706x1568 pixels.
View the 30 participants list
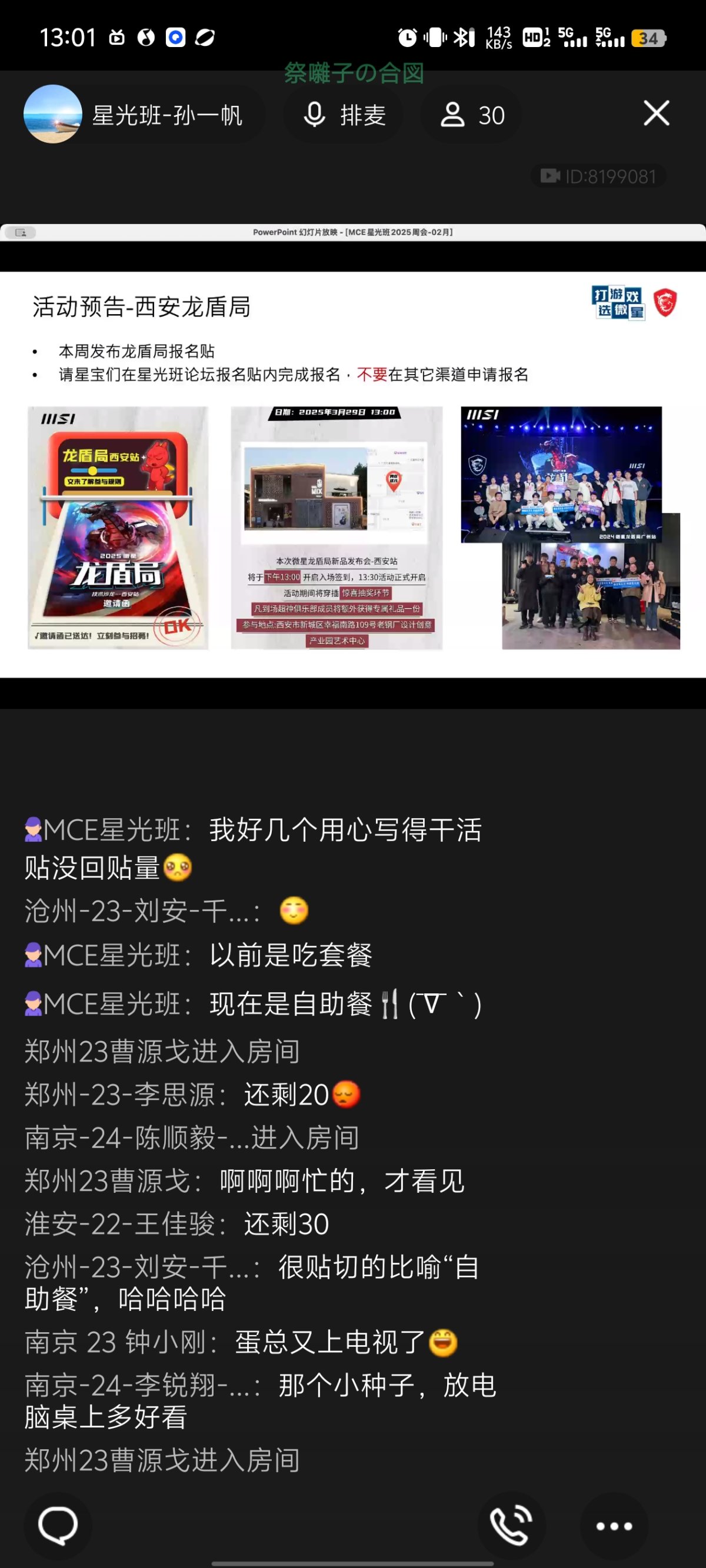(x=472, y=115)
